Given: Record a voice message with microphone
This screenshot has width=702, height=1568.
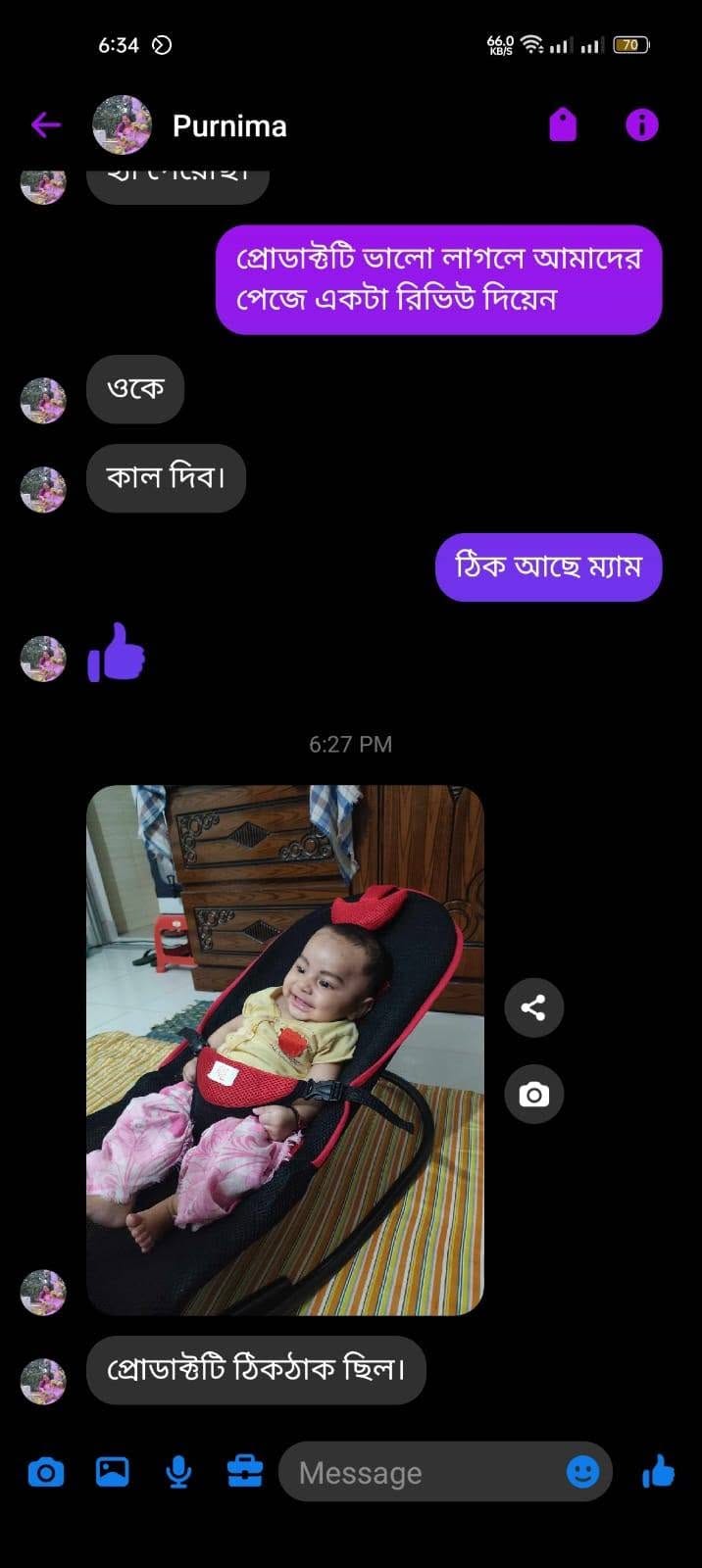Looking at the screenshot, I should coord(178,1472).
